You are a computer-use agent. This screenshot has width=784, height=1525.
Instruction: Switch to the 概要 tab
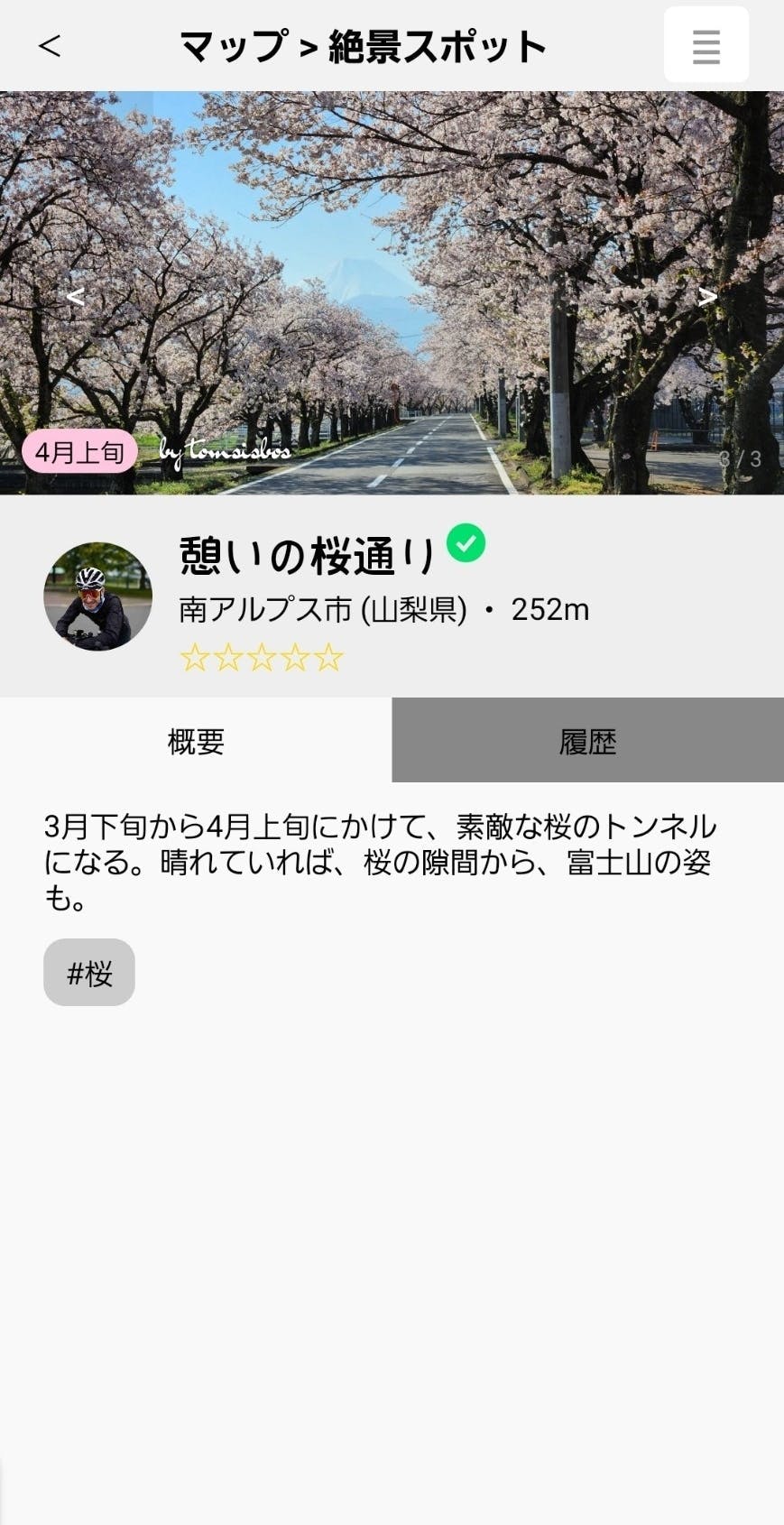coord(196,741)
